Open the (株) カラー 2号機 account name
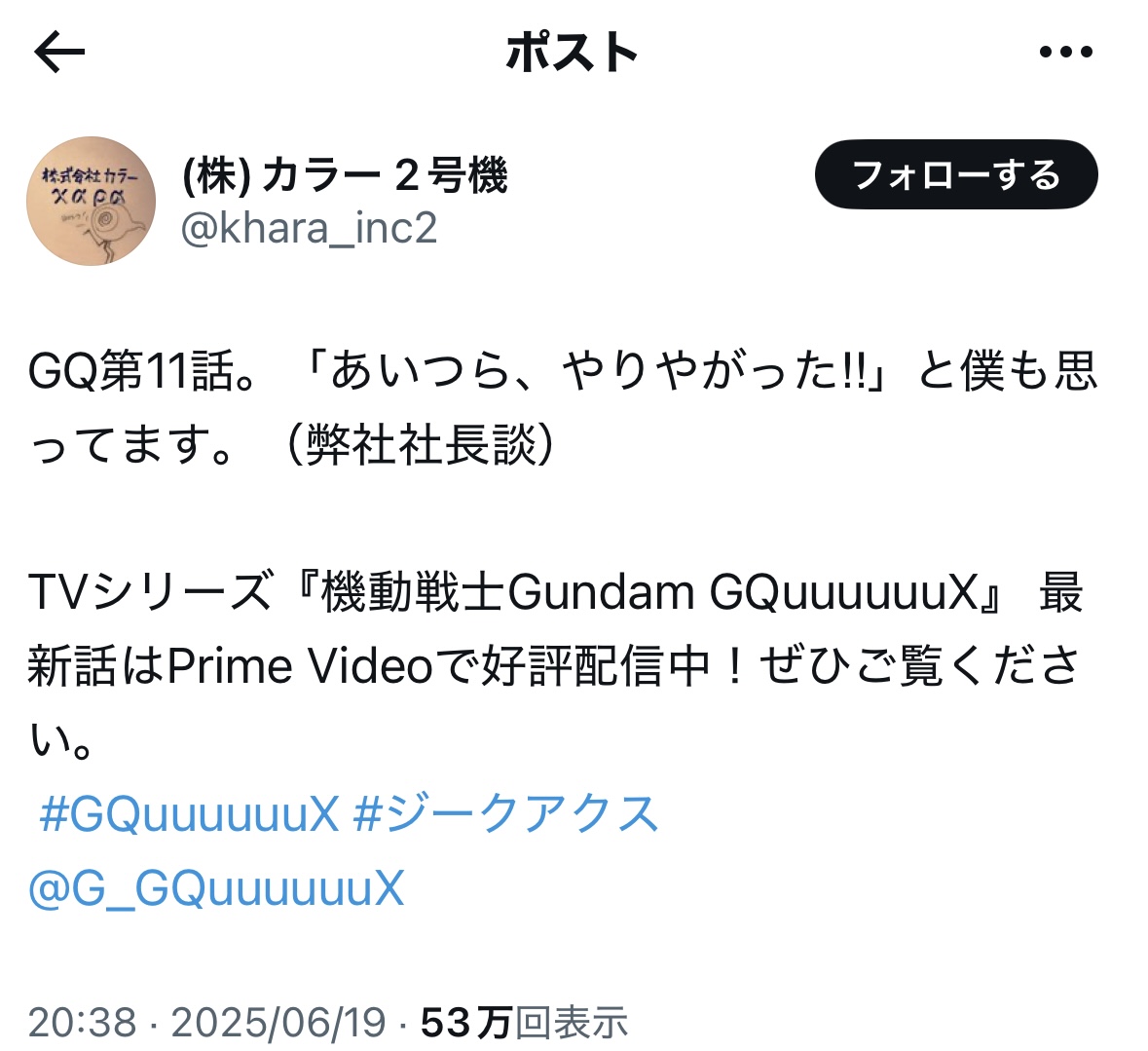1148x1051 pixels. (x=344, y=175)
